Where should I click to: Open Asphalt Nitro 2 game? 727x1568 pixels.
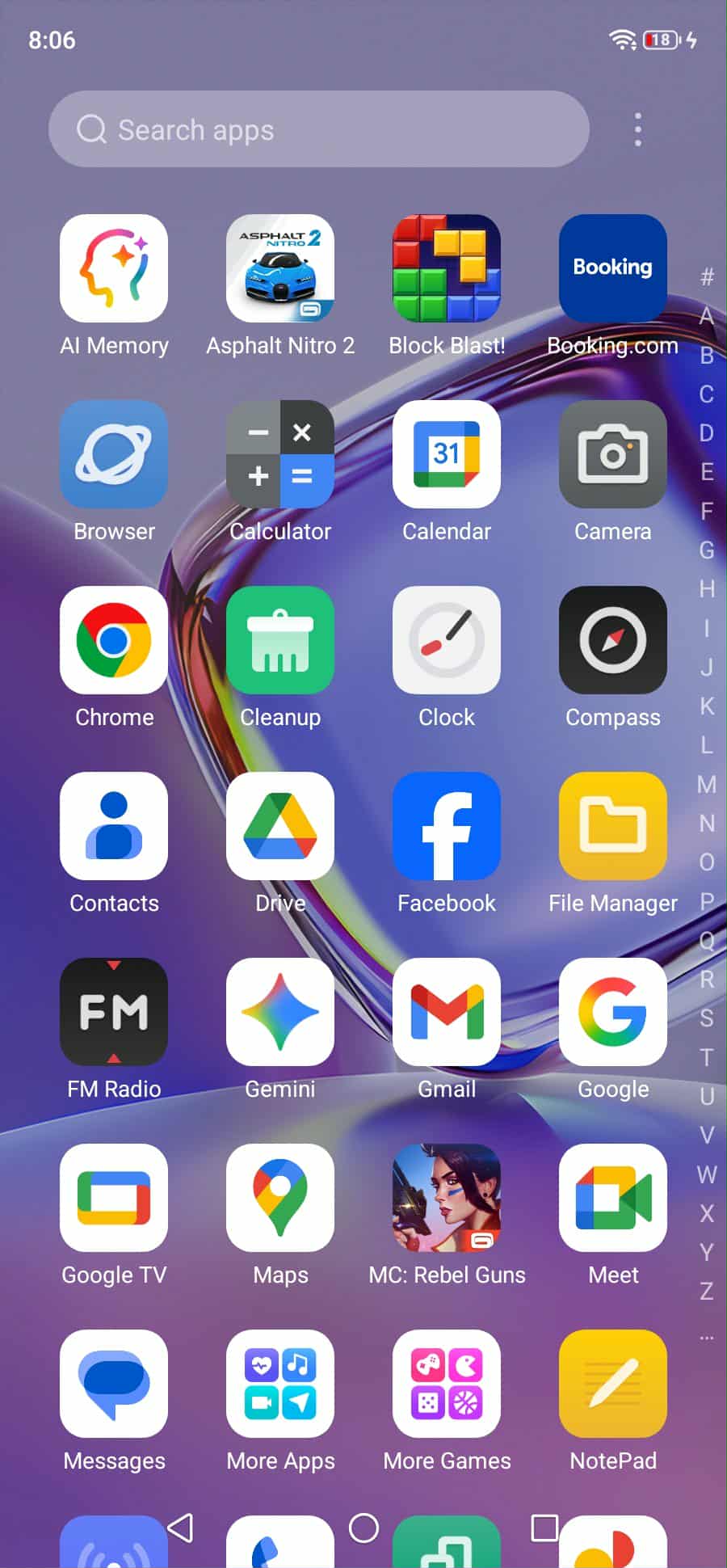click(x=280, y=268)
